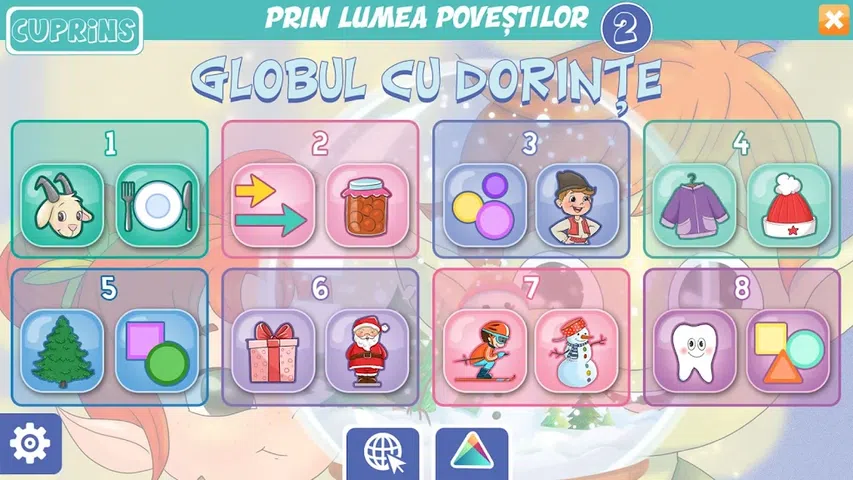Open the skier activity in section 7
This screenshot has height=480, width=853.
pyautogui.click(x=484, y=350)
